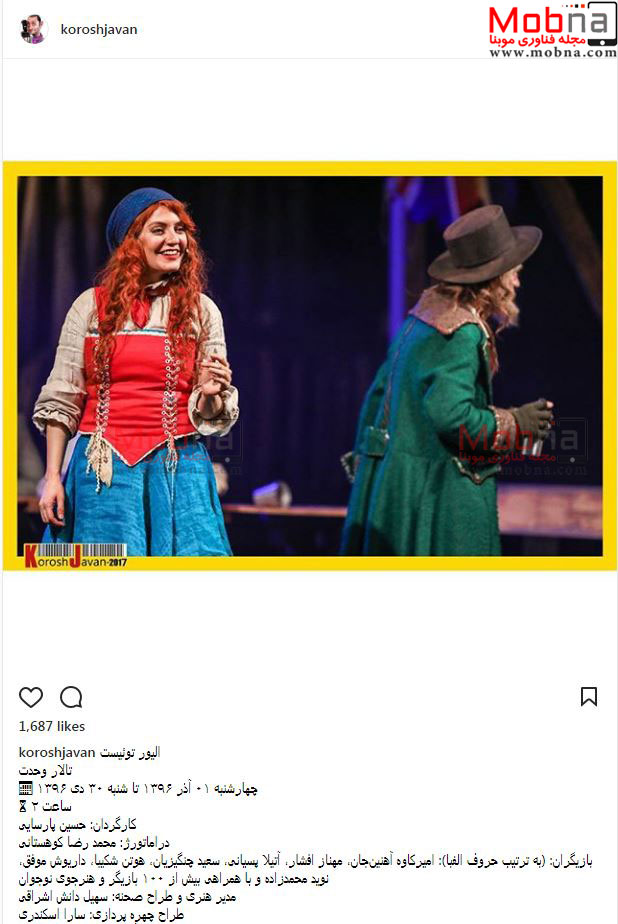Open koroshjavan's profile avatar
The width and height of the screenshot is (618, 924).
(x=33, y=29)
